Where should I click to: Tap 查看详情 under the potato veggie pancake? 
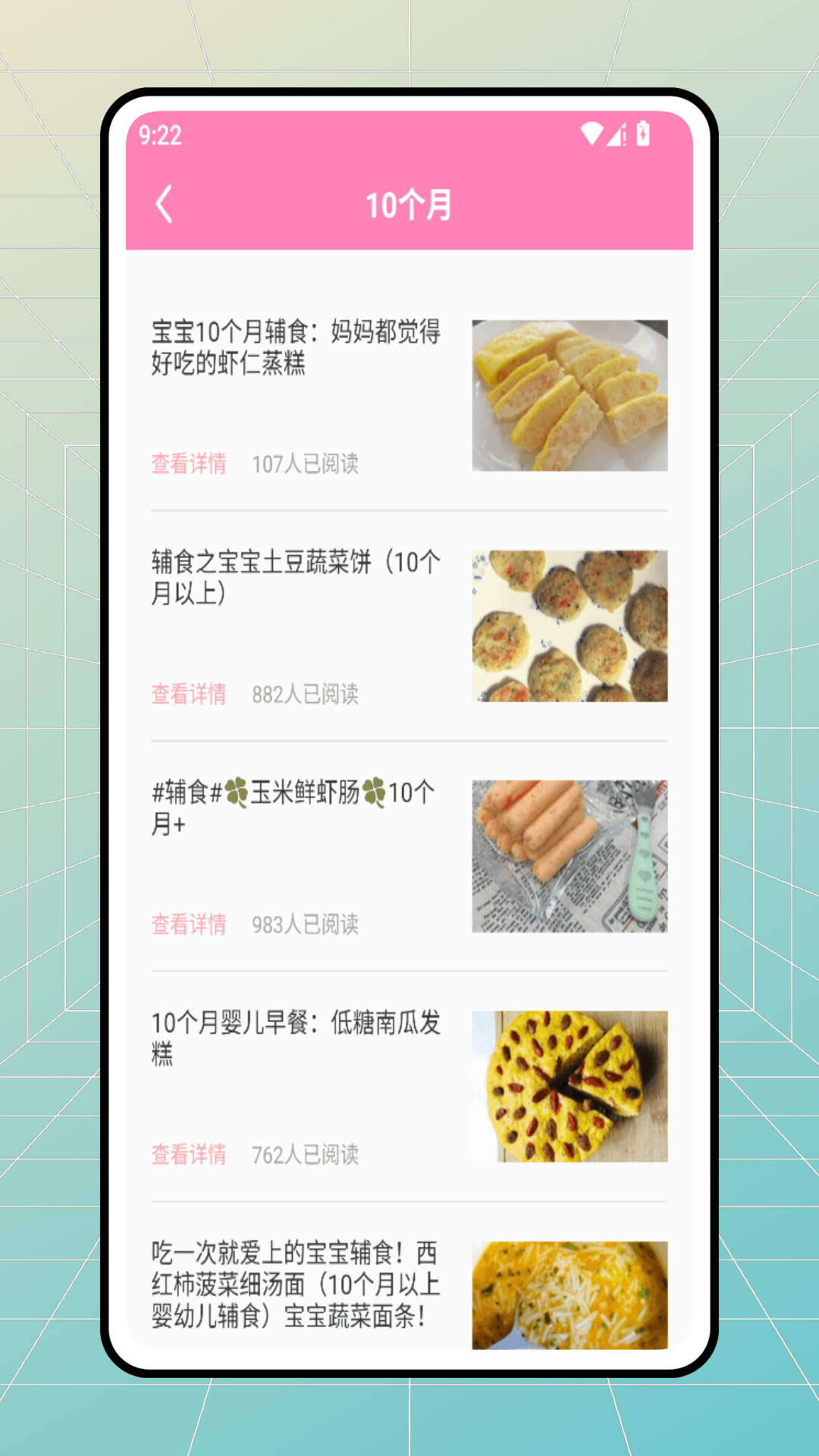188,694
